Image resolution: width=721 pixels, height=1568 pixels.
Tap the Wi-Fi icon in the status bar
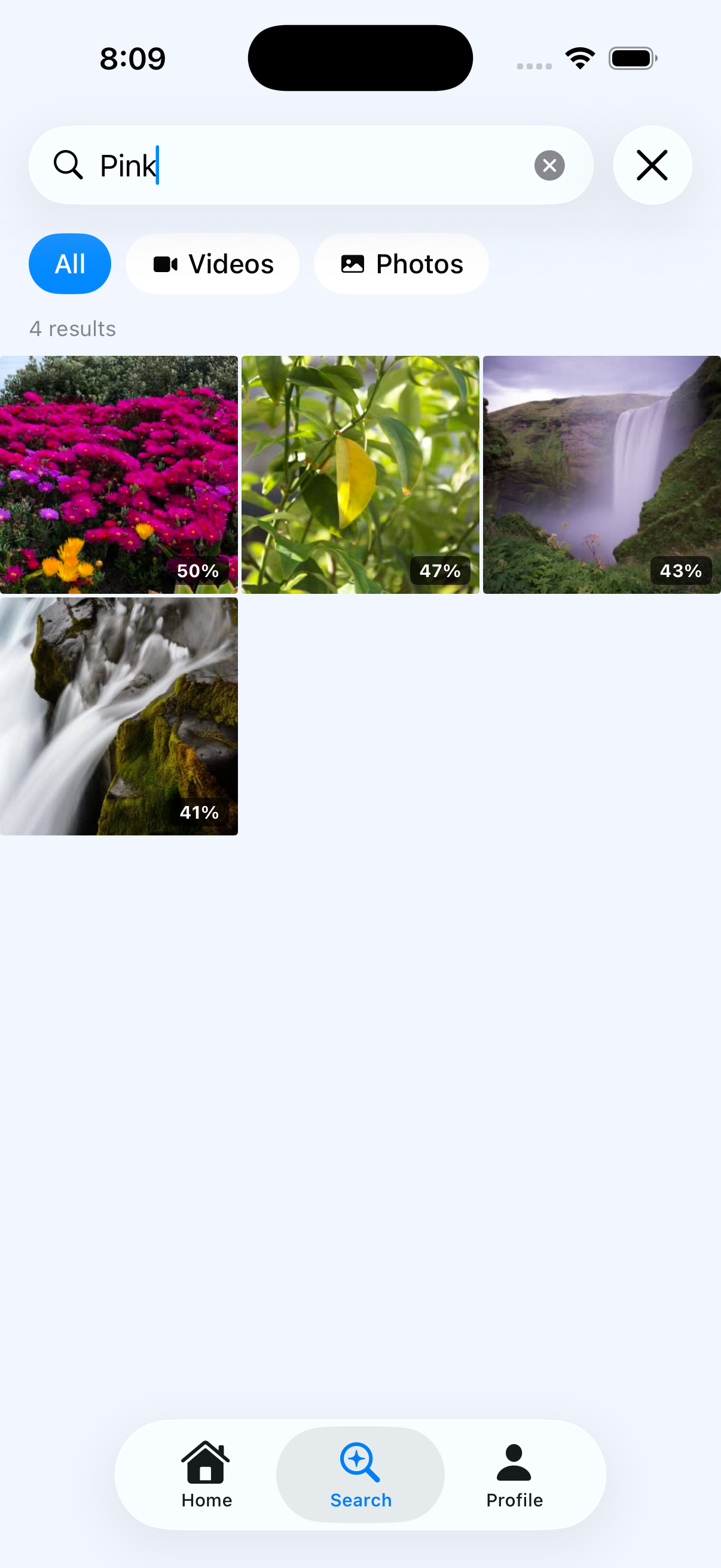coord(580,57)
